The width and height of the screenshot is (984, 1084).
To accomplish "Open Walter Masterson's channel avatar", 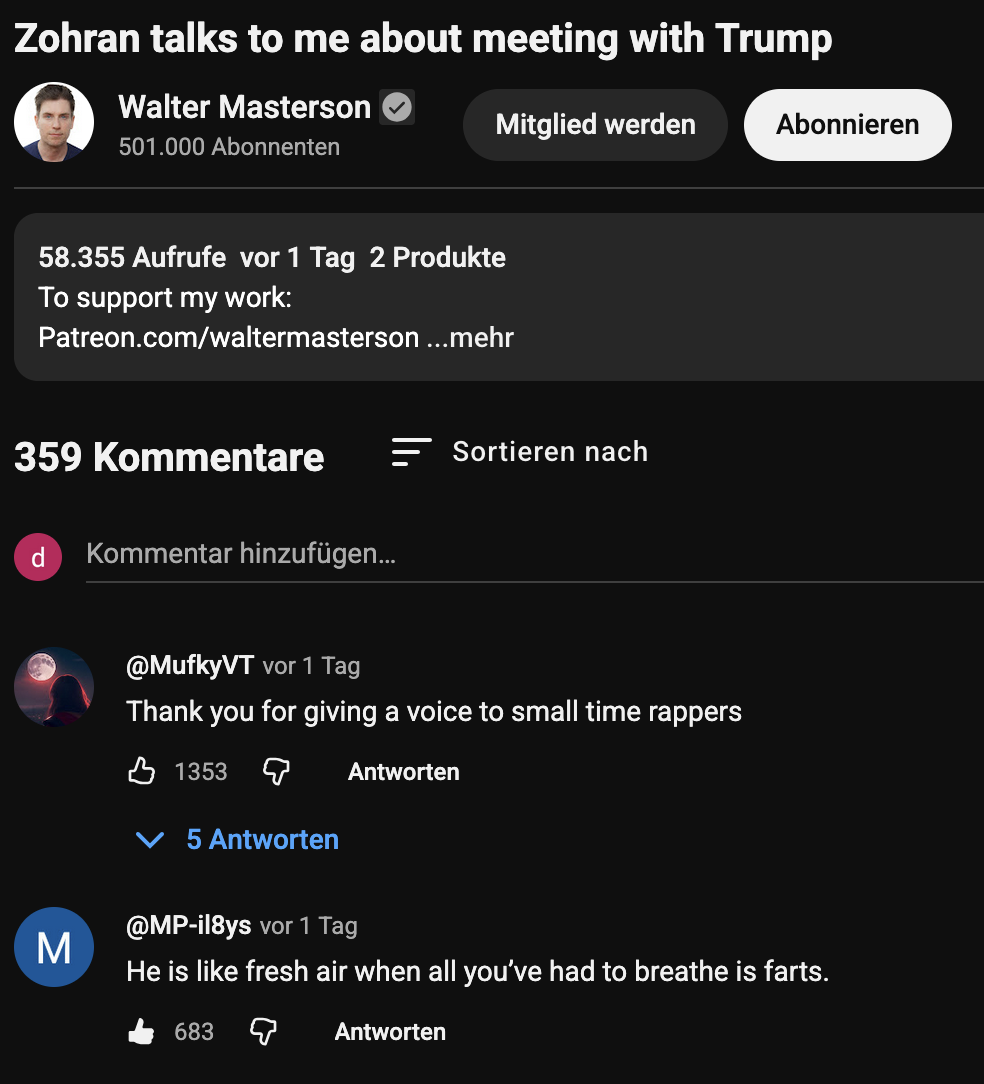I will click(54, 123).
